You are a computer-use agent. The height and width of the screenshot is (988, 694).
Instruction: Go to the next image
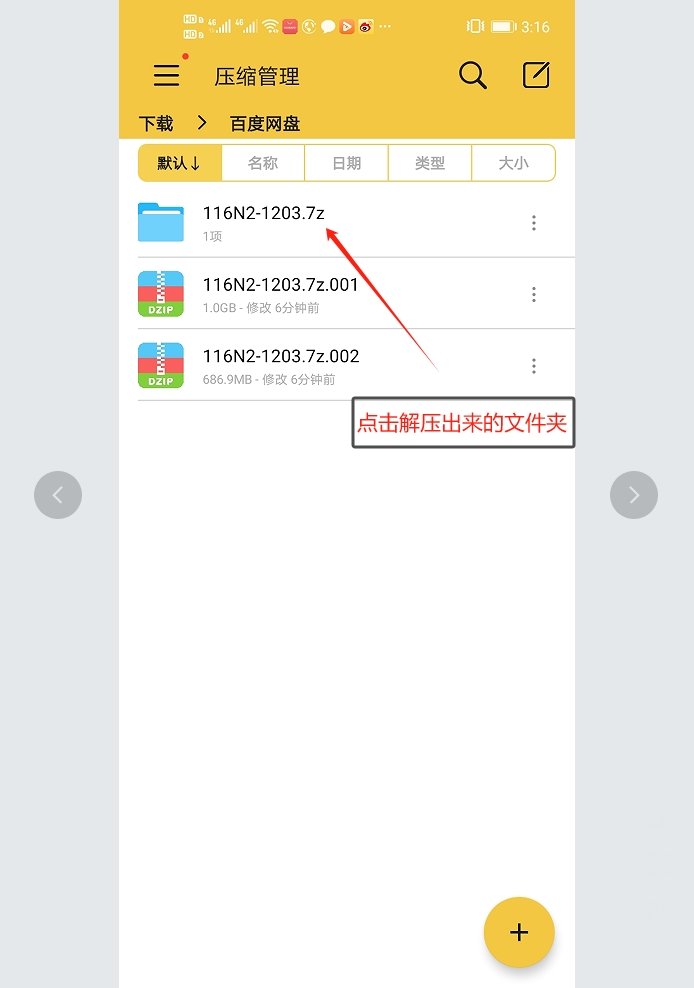[x=634, y=494]
